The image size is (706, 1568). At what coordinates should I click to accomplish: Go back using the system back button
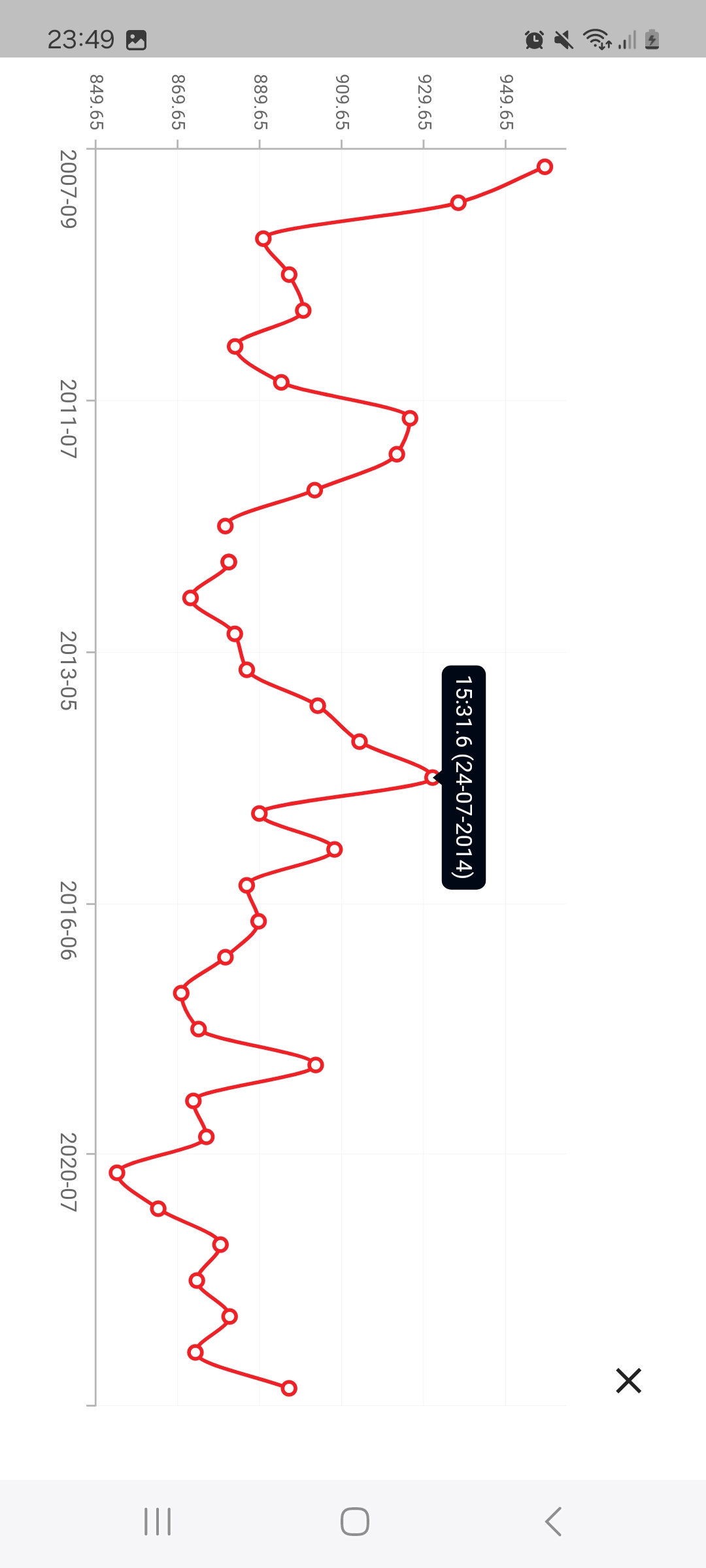pyautogui.click(x=553, y=1521)
